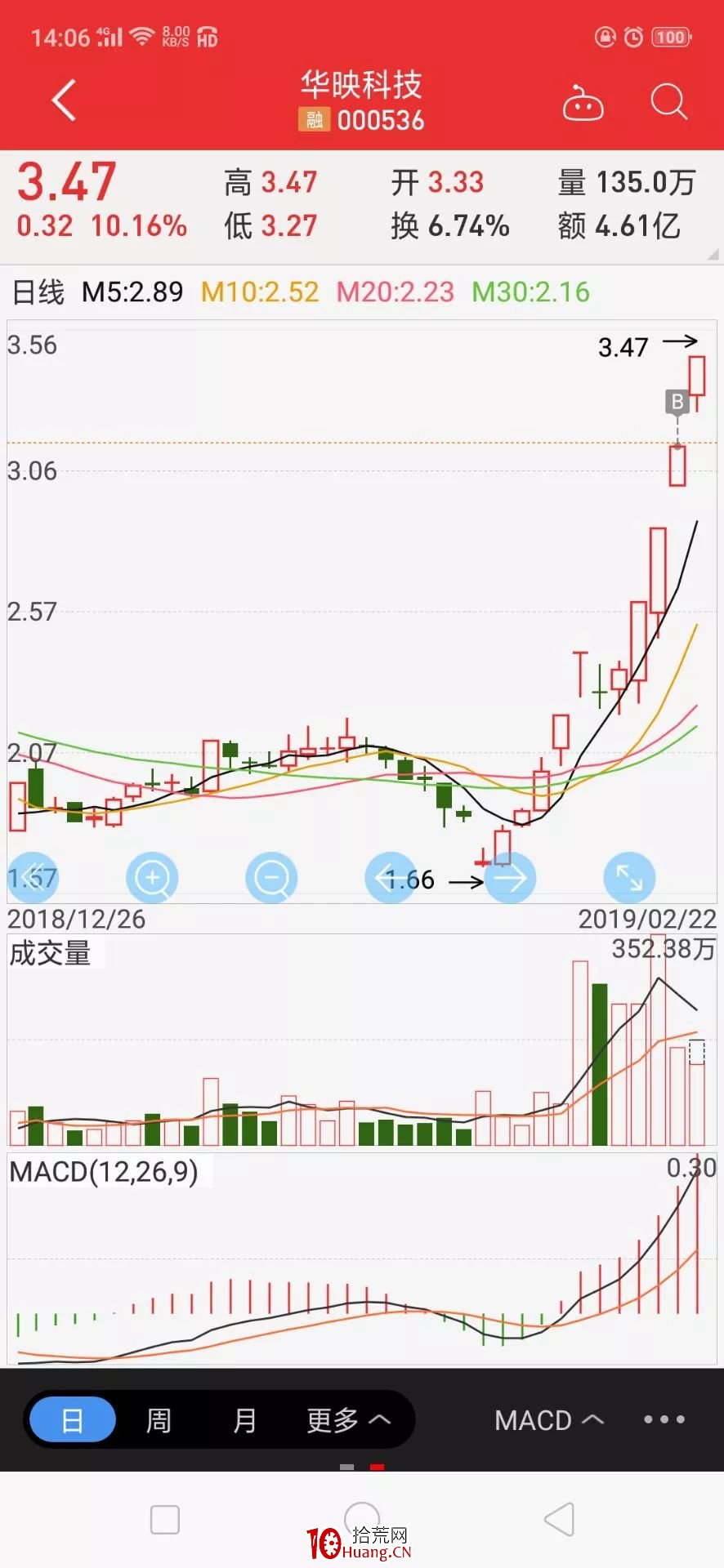Viewport: 724px width, 1568px height.
Task: Open fullscreen chart via the expand icon
Action: coord(628,877)
